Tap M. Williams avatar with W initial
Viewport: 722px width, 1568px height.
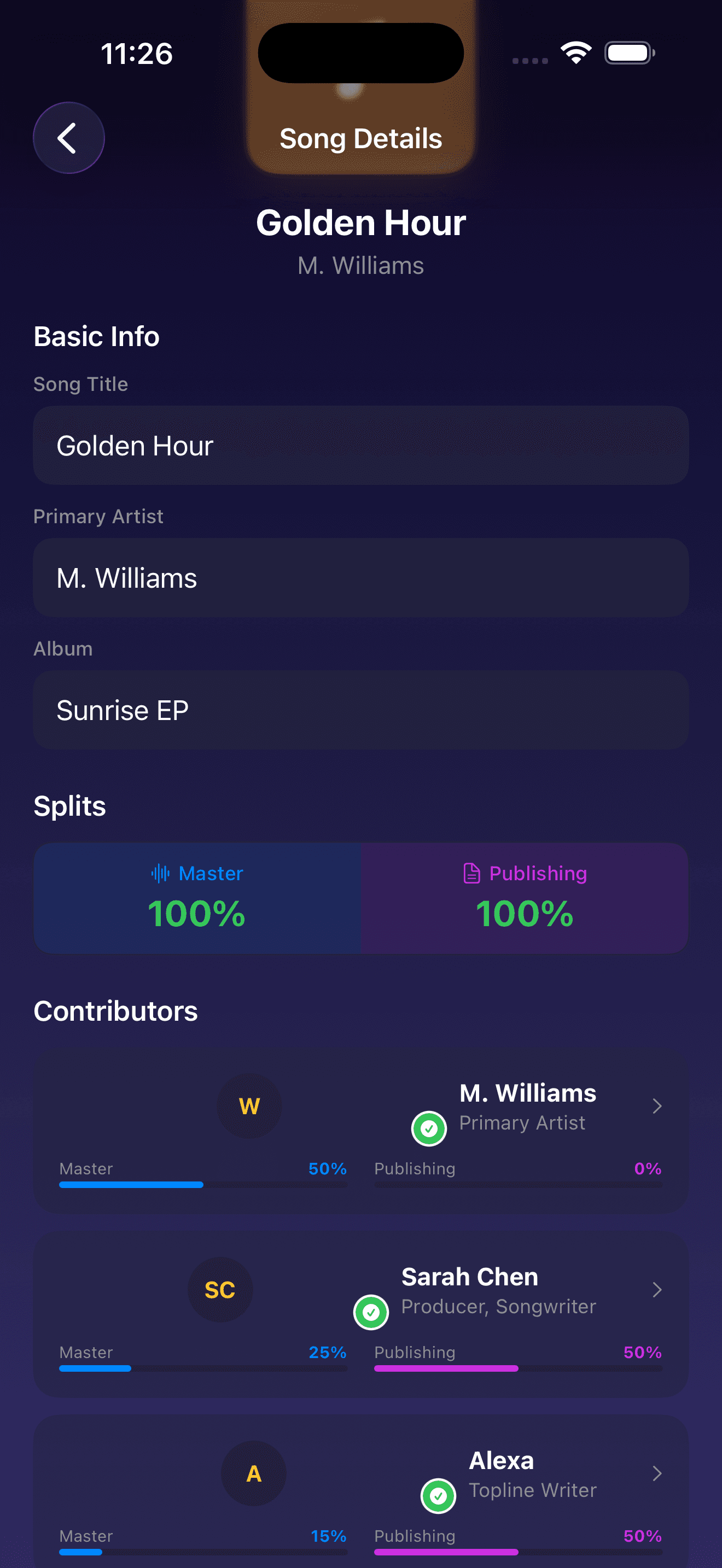pyautogui.click(x=249, y=1106)
